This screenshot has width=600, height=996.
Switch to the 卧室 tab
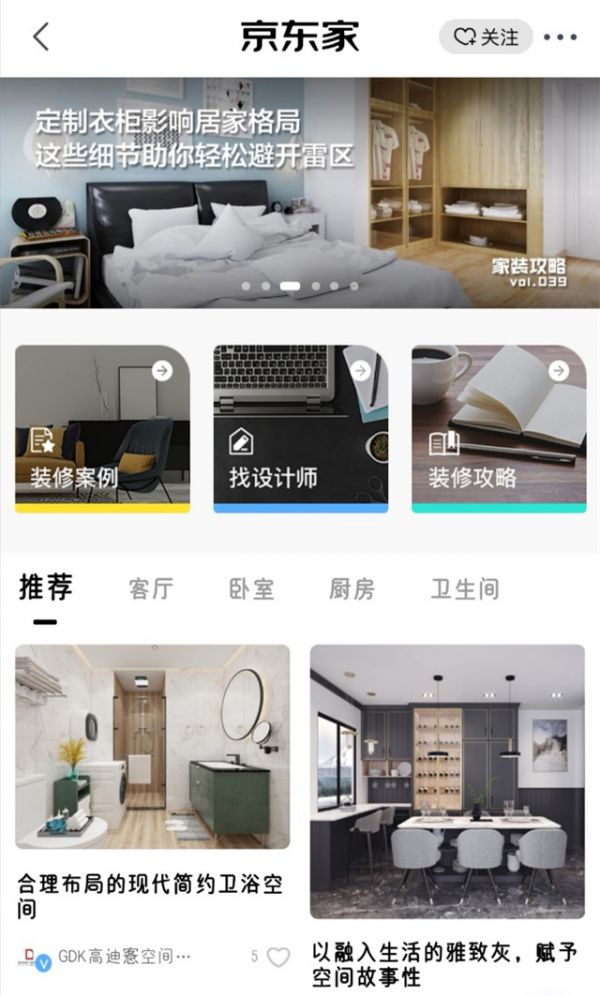[251, 590]
